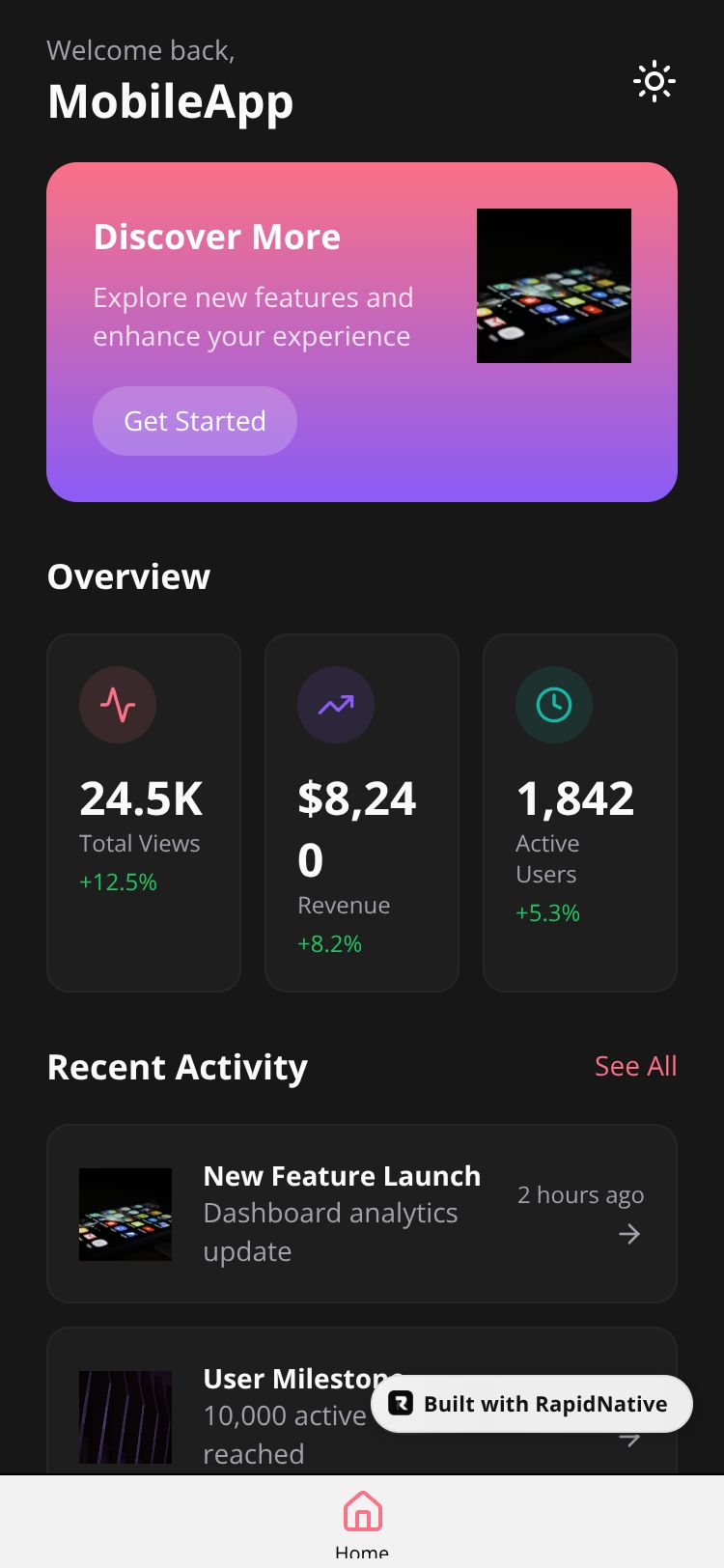Open the Revenue stat card
This screenshot has height=1568, width=724.
pos(362,812)
